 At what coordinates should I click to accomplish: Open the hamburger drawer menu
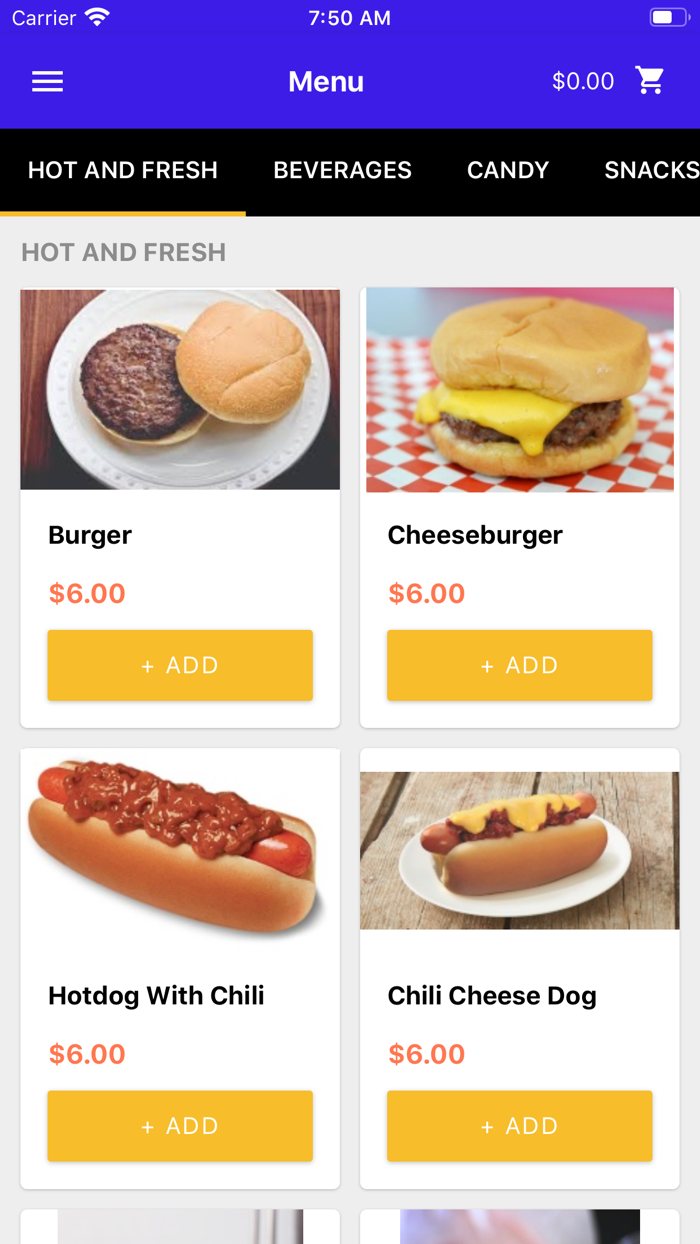[x=47, y=82]
